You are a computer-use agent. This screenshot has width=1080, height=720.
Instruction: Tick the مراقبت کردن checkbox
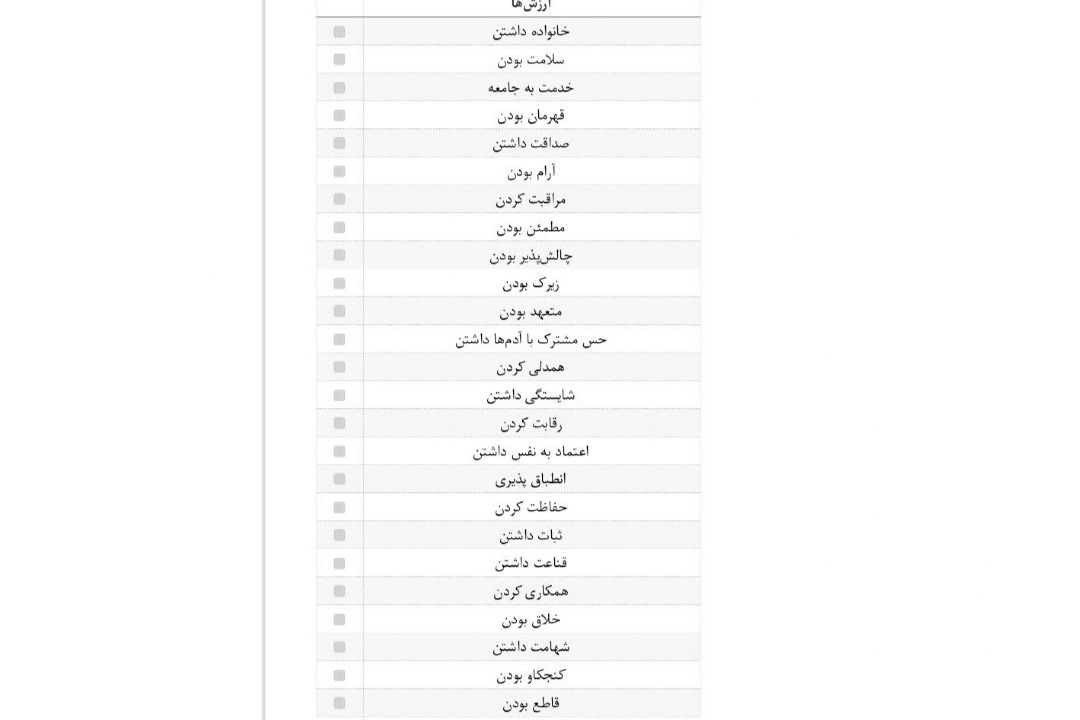point(339,199)
